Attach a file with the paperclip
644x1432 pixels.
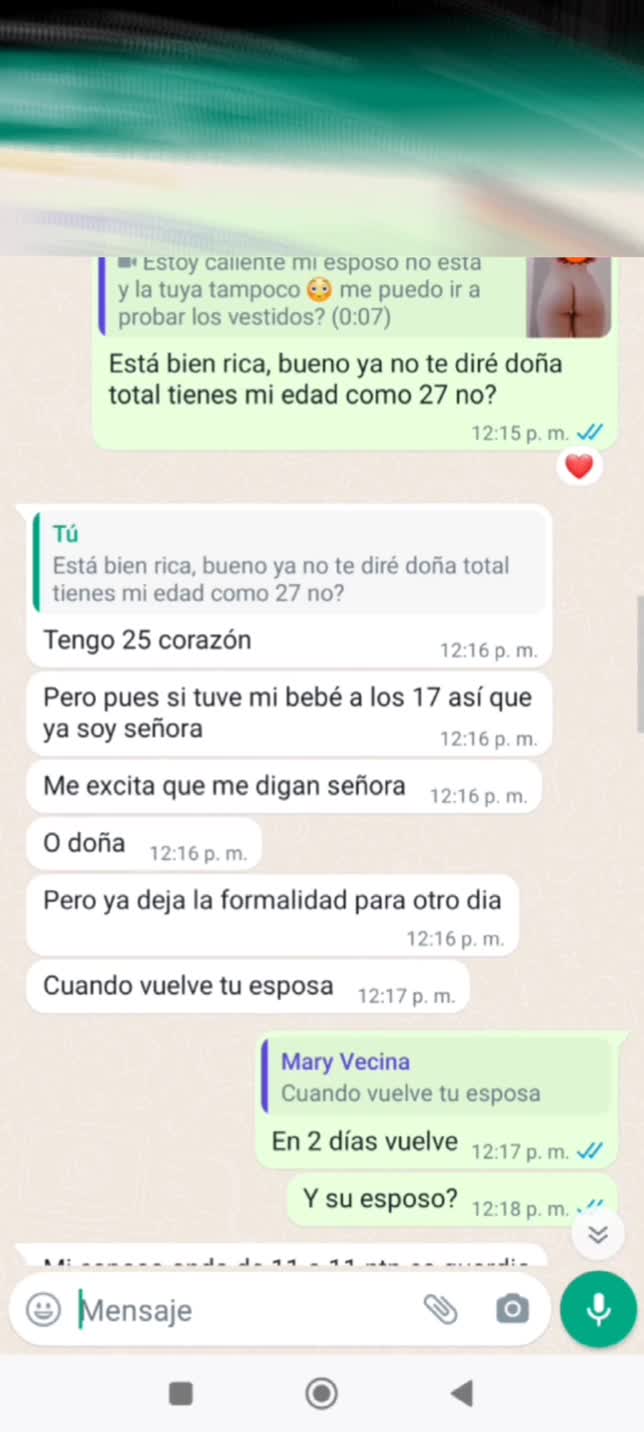(x=440, y=1309)
